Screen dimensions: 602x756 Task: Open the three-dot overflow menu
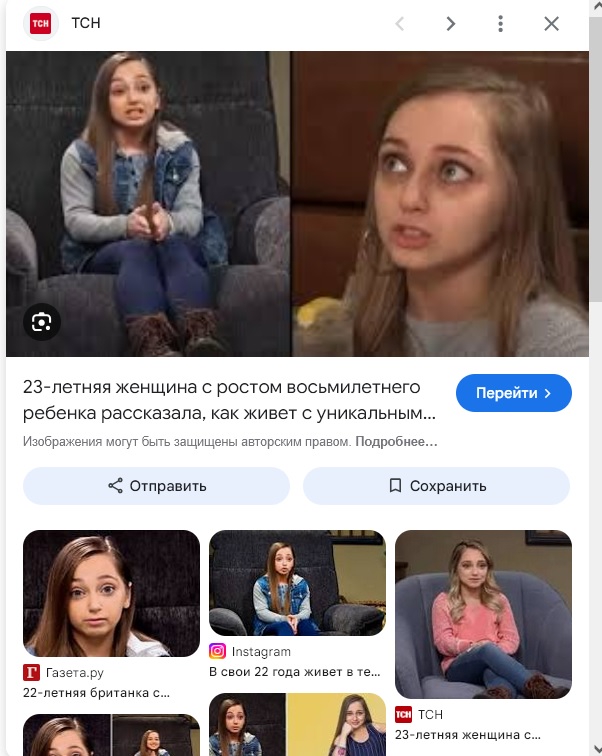pyautogui.click(x=501, y=24)
